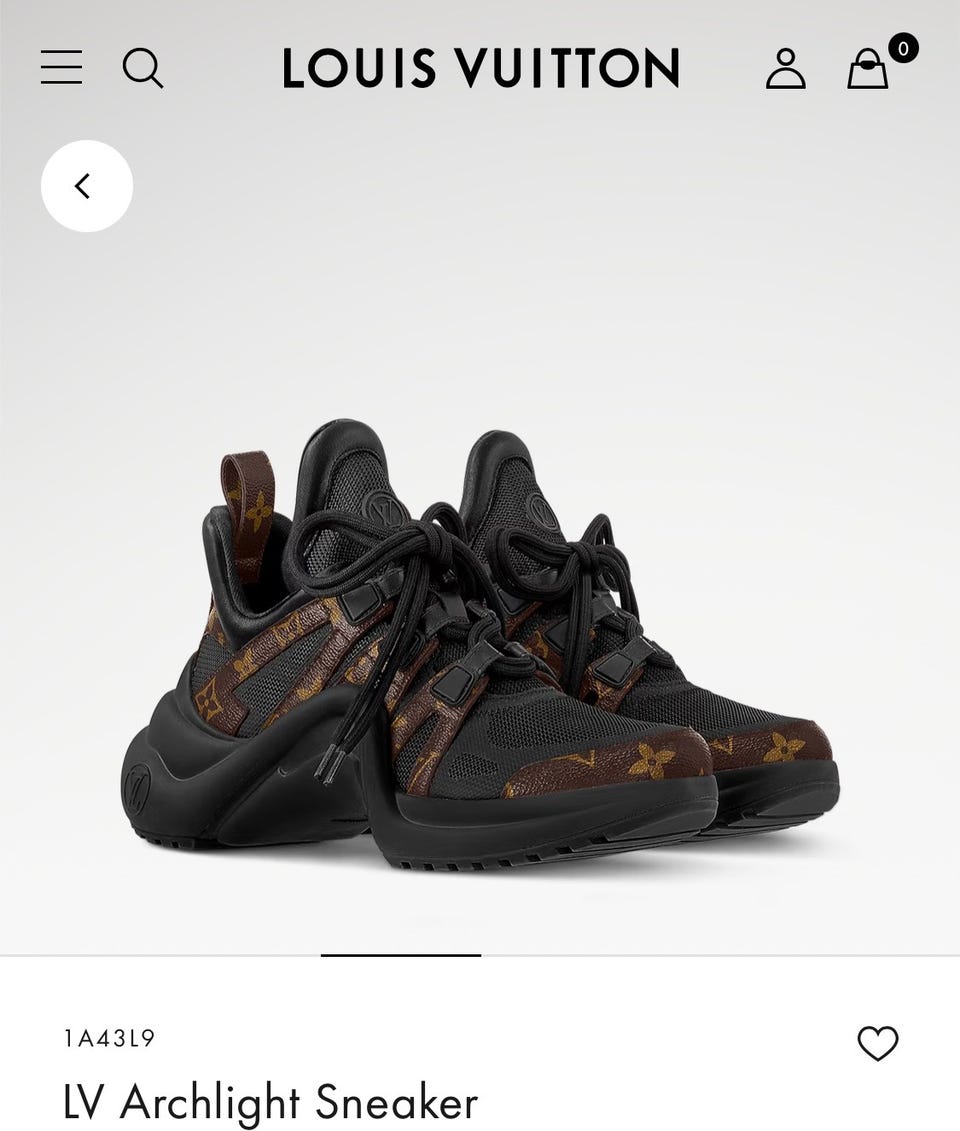
Task: Open the sneaker product image
Action: click(x=480, y=640)
